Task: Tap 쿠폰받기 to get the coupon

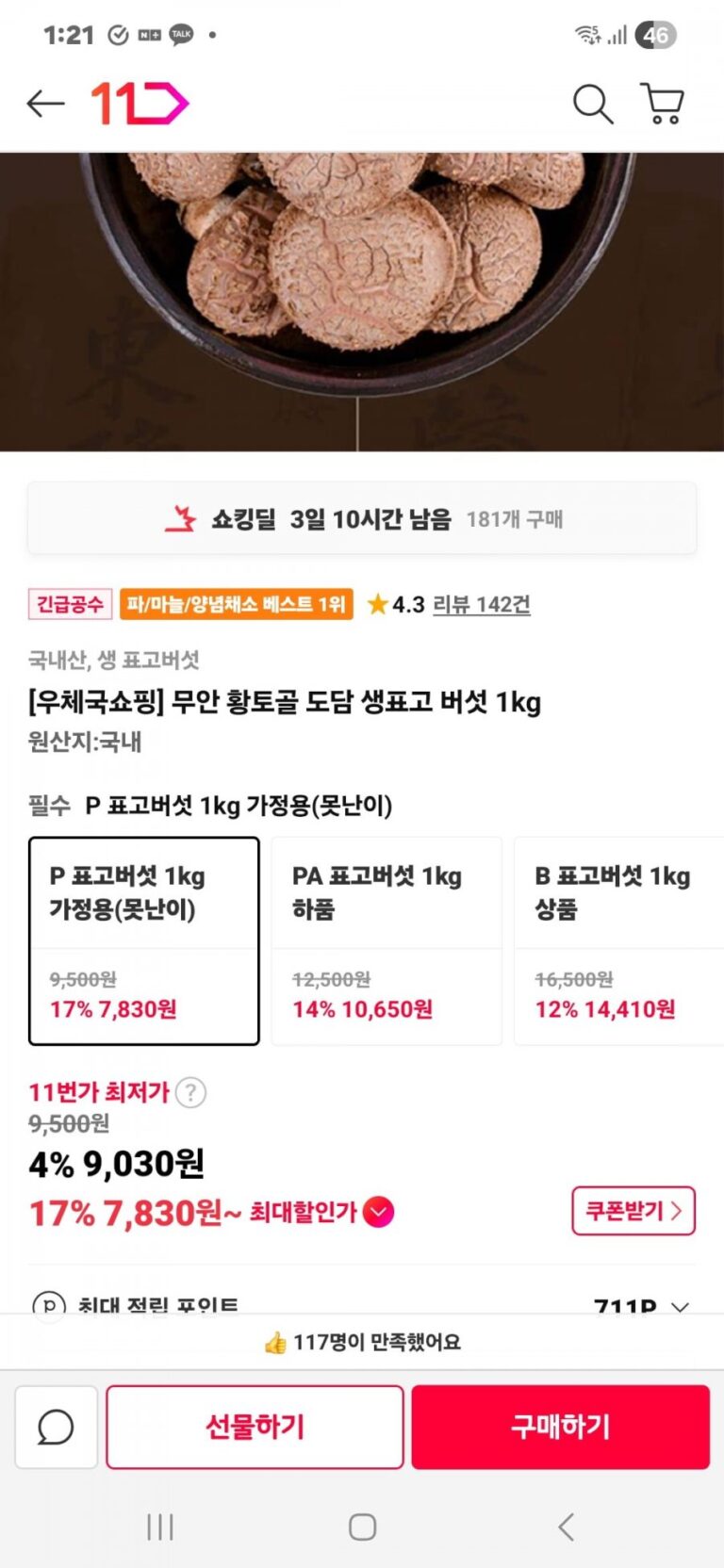Action: [x=633, y=1211]
